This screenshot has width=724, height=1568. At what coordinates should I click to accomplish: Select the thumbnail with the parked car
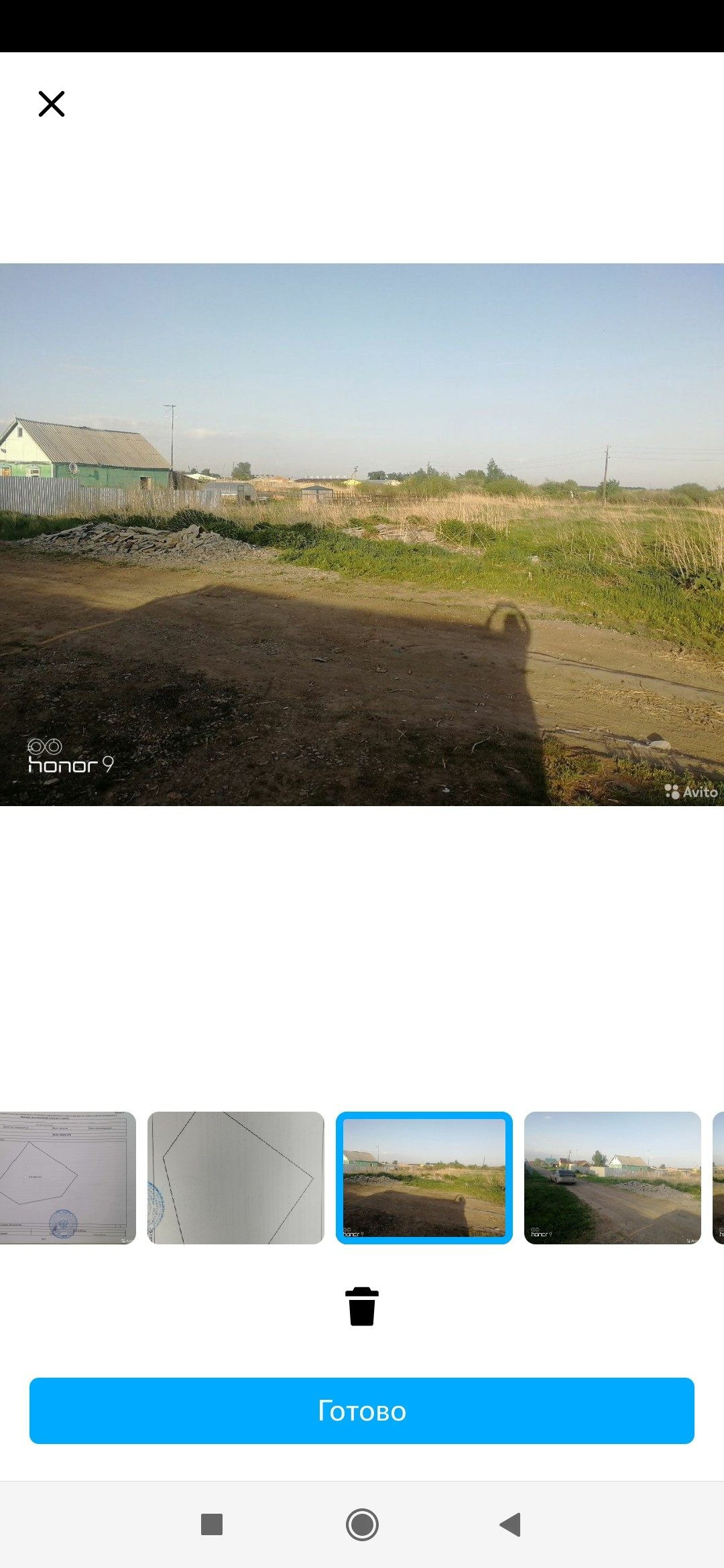pos(612,1177)
